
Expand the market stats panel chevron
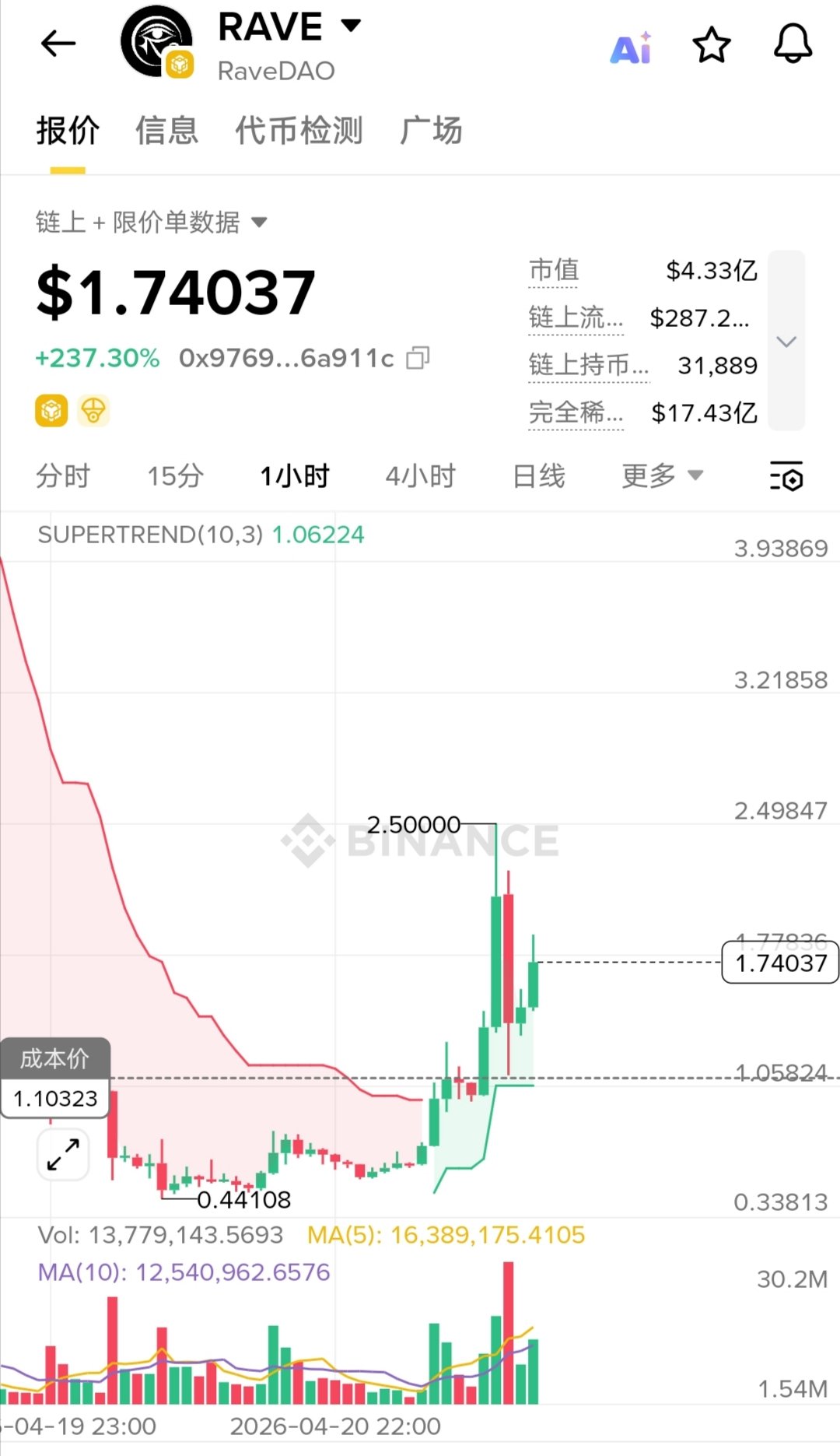point(786,341)
